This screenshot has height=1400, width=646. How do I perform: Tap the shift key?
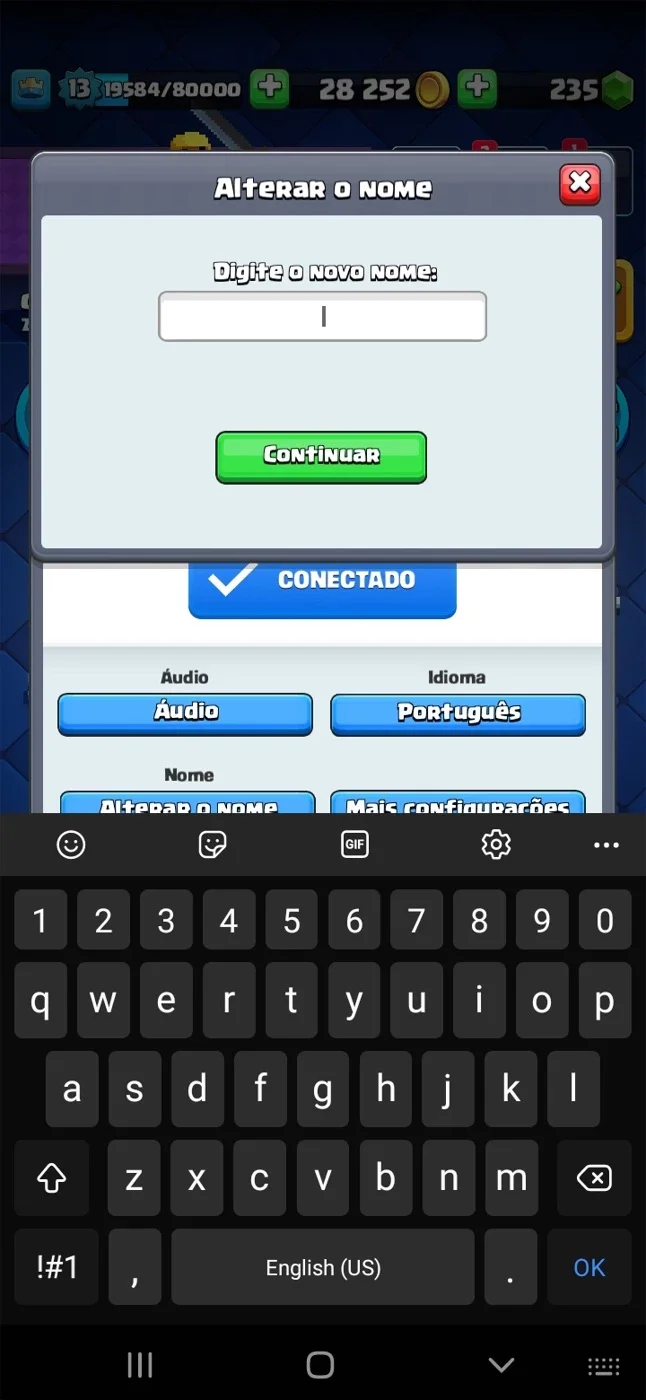pyautogui.click(x=52, y=1179)
